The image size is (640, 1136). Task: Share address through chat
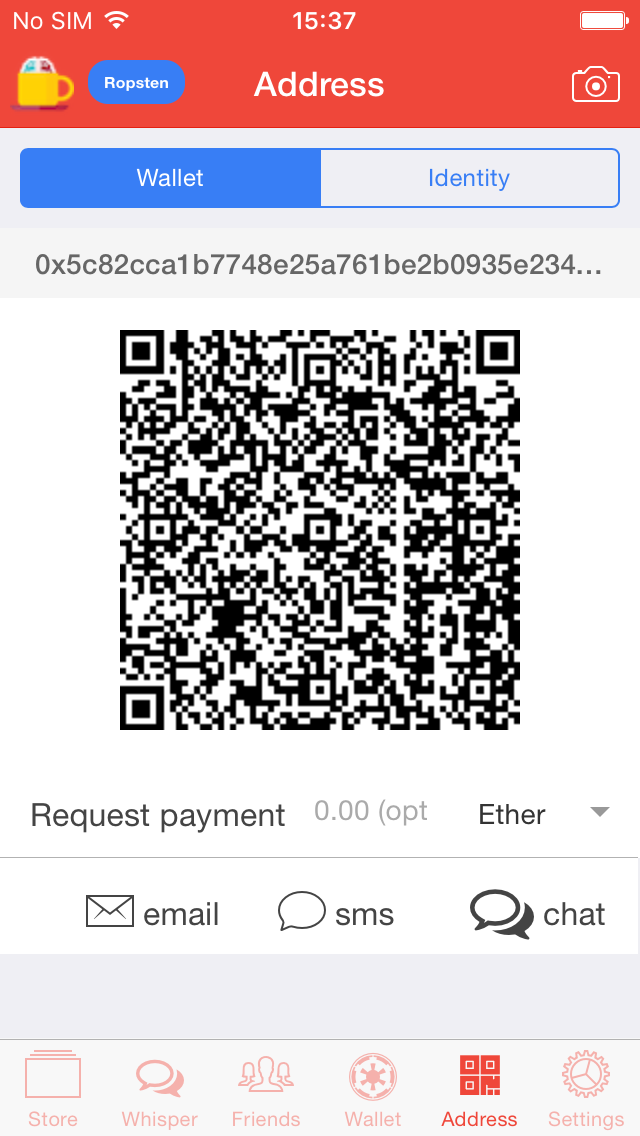[538, 913]
